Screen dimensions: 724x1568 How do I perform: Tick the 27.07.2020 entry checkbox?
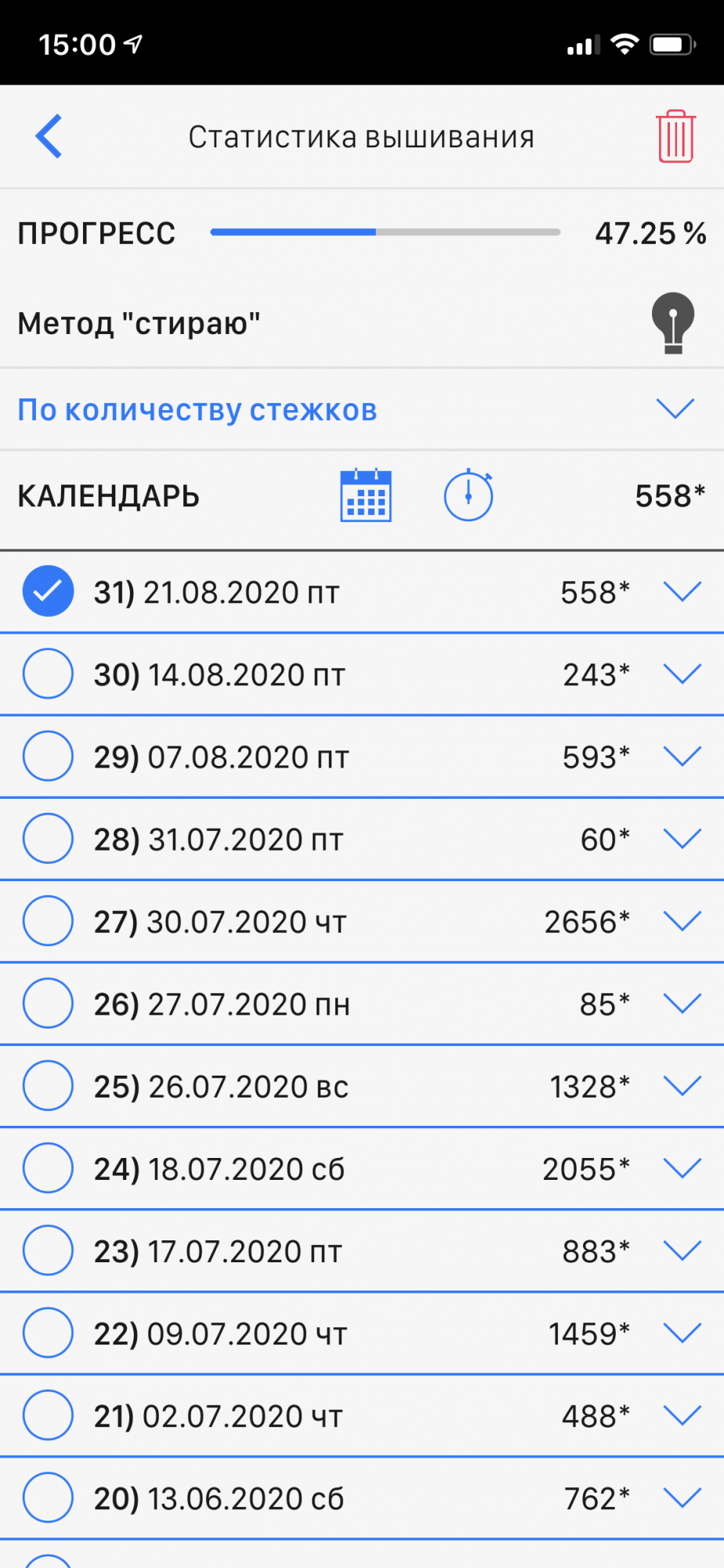pos(49,1003)
